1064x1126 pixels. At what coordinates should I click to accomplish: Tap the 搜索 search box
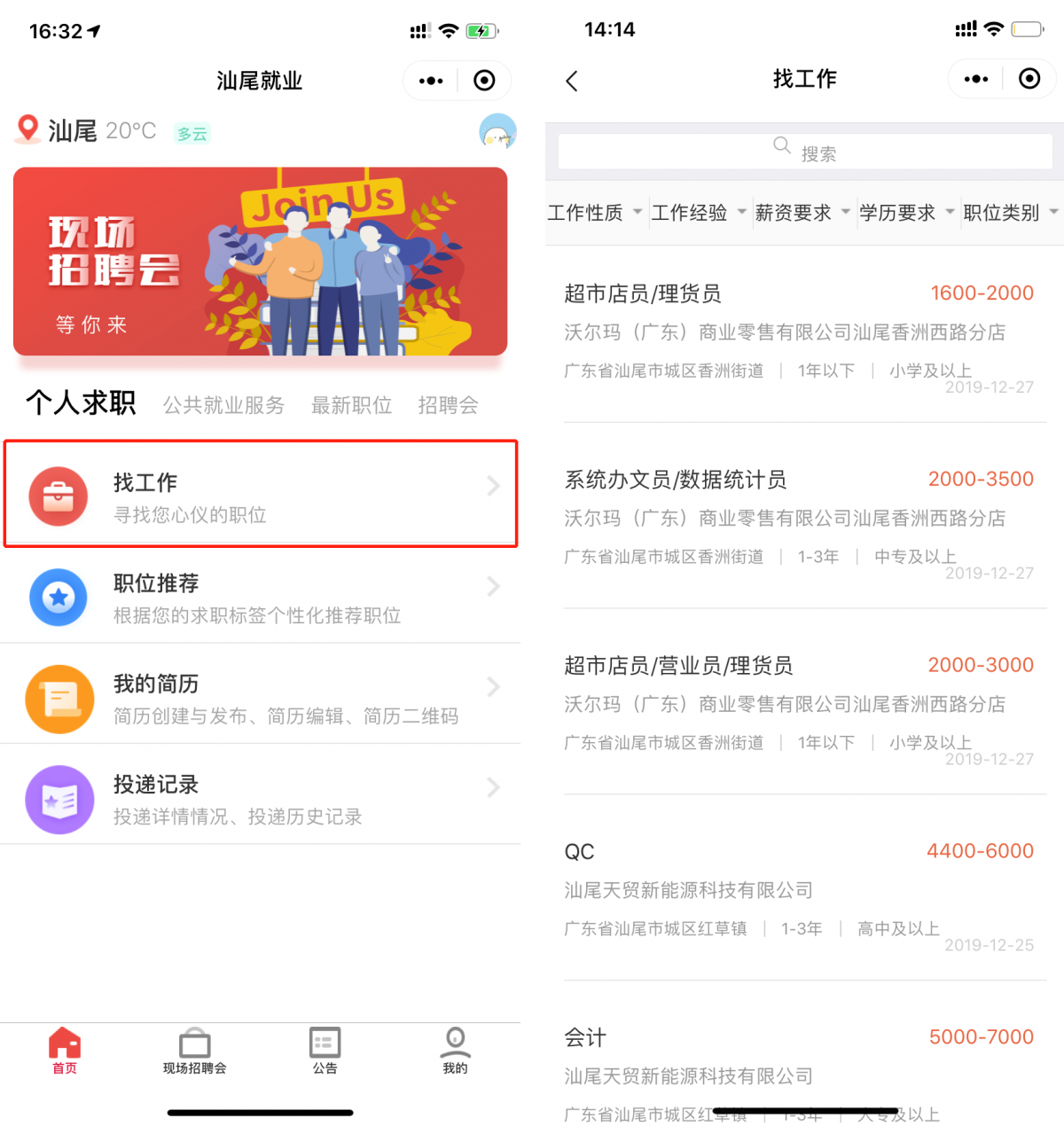click(x=804, y=152)
